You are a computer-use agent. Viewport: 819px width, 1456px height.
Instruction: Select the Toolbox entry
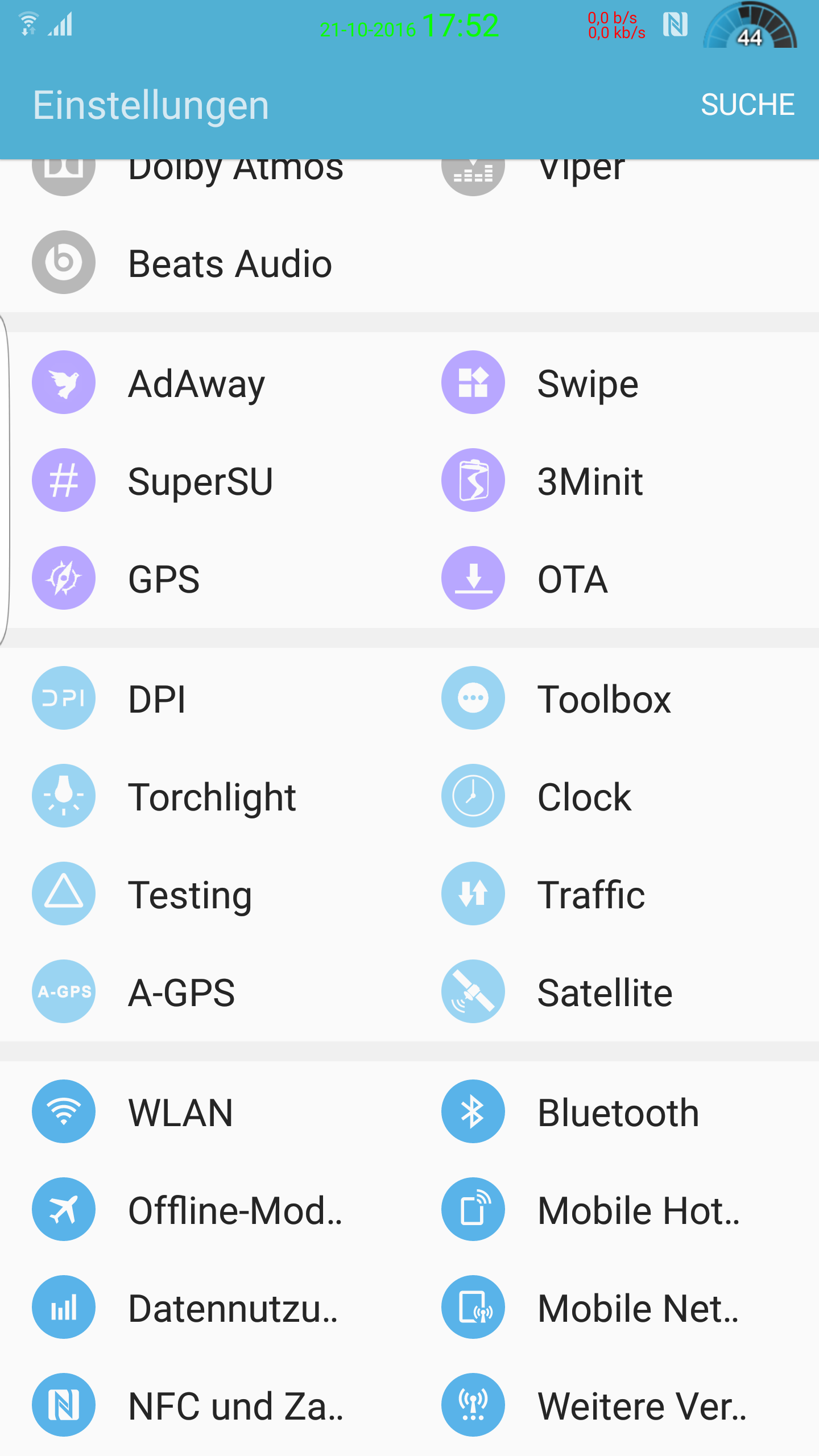(614, 698)
